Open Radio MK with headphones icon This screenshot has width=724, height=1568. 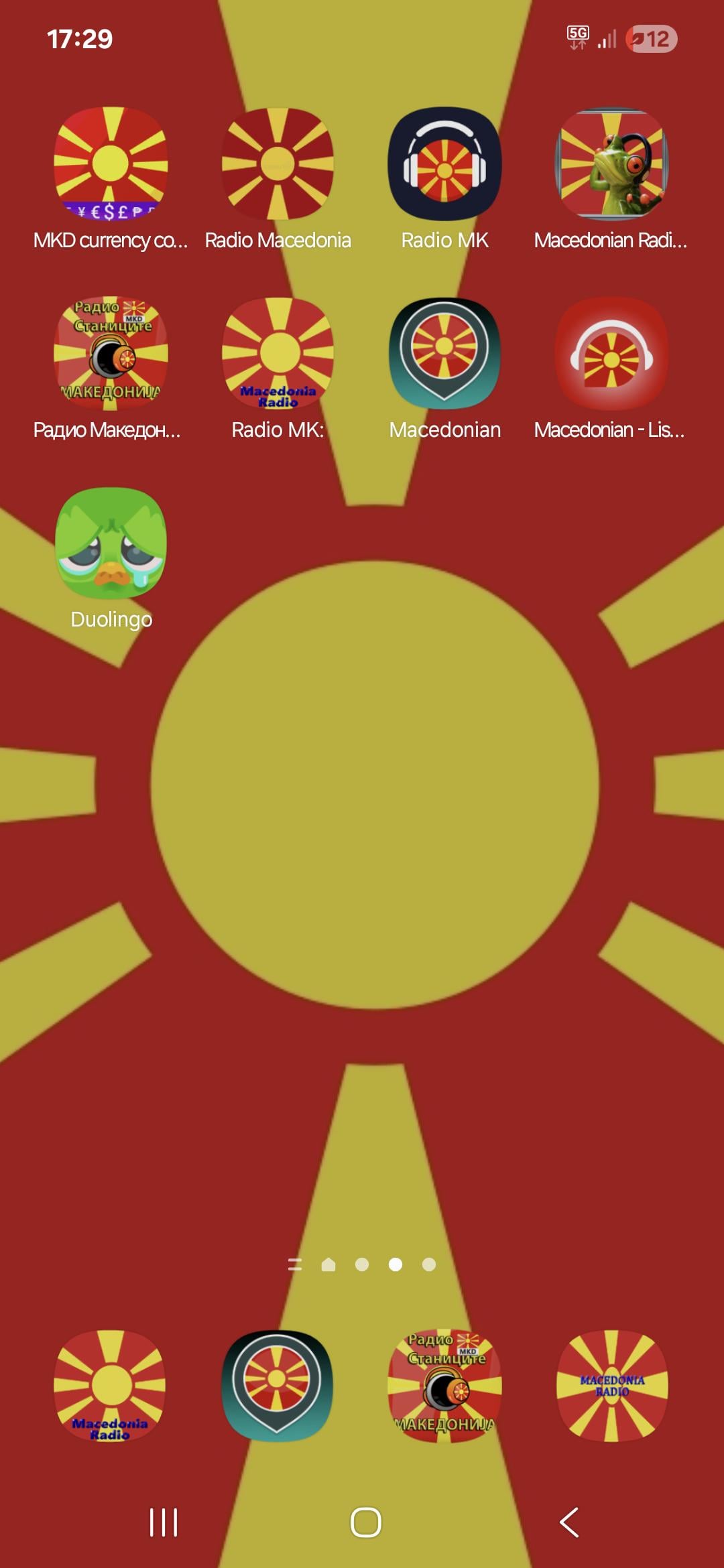point(444,164)
